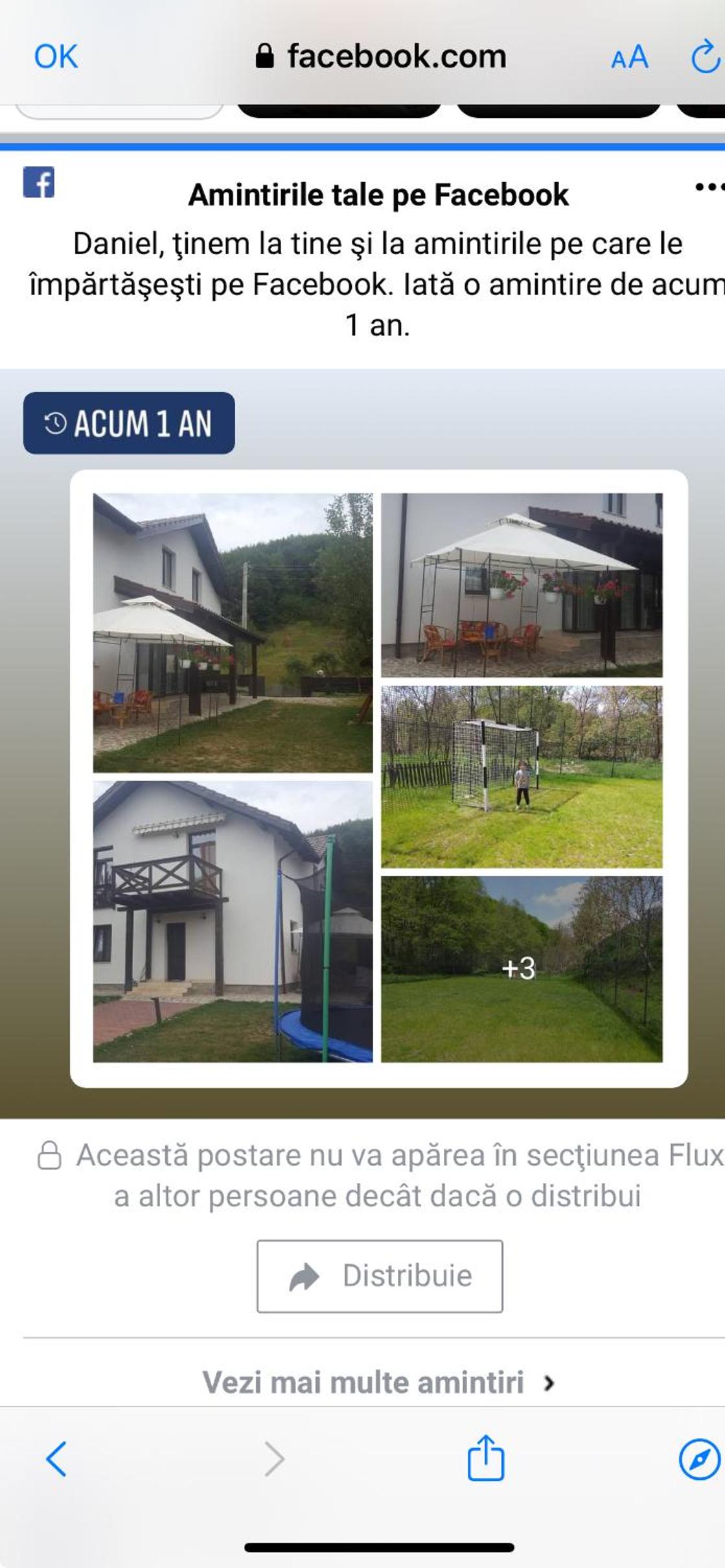Screen dimensions: 725x1568
Task: Tap OK to close the browser view
Action: pos(56,56)
